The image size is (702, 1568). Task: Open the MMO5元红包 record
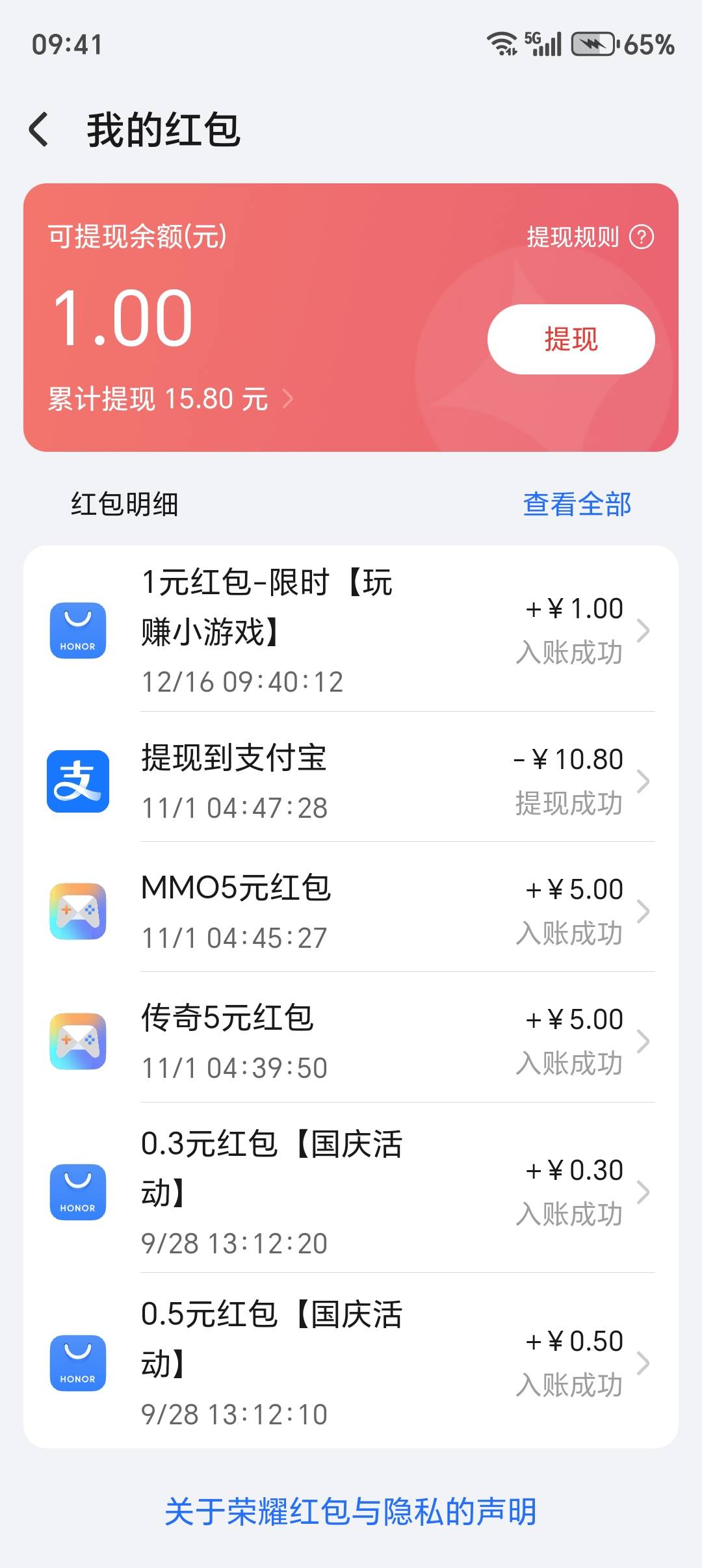click(x=351, y=911)
